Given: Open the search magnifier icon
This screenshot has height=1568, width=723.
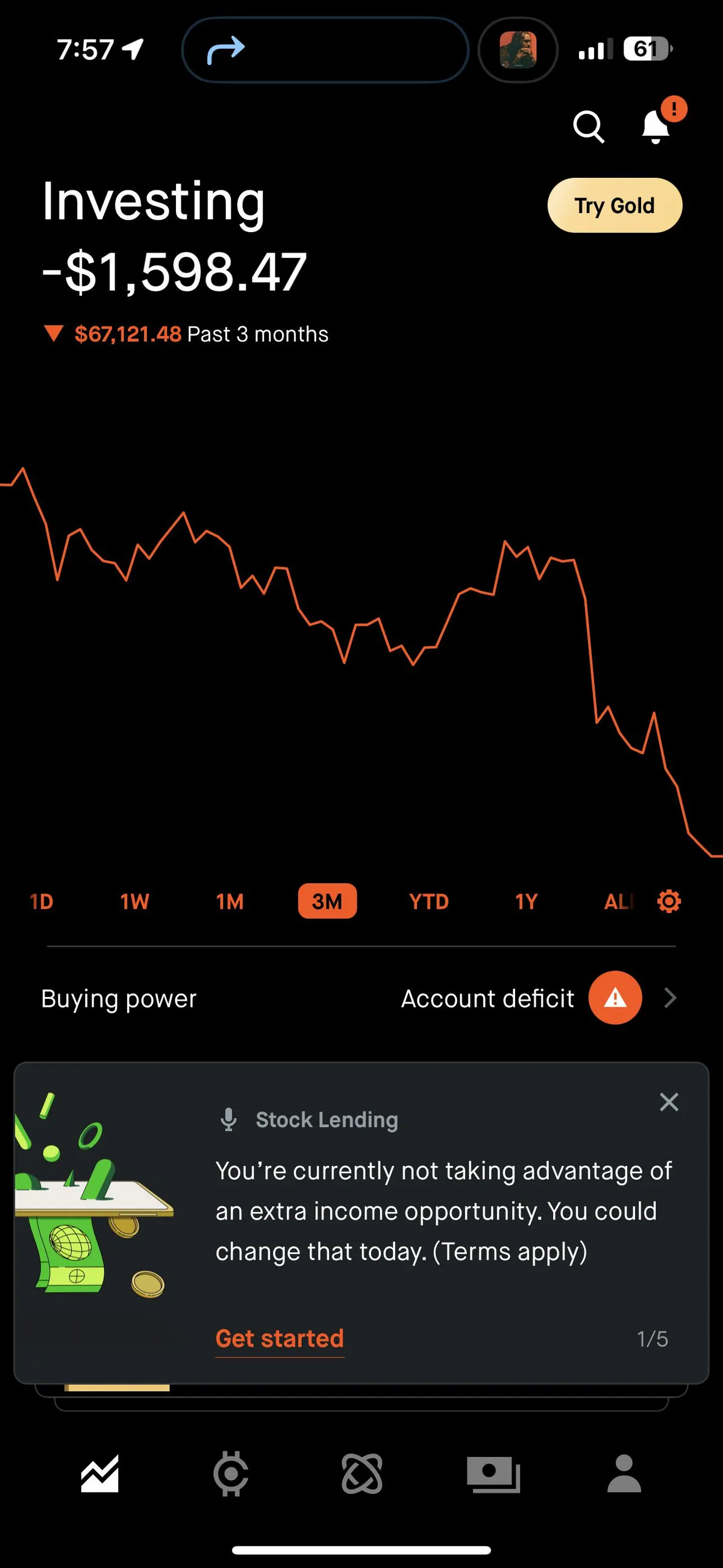Looking at the screenshot, I should (x=589, y=127).
